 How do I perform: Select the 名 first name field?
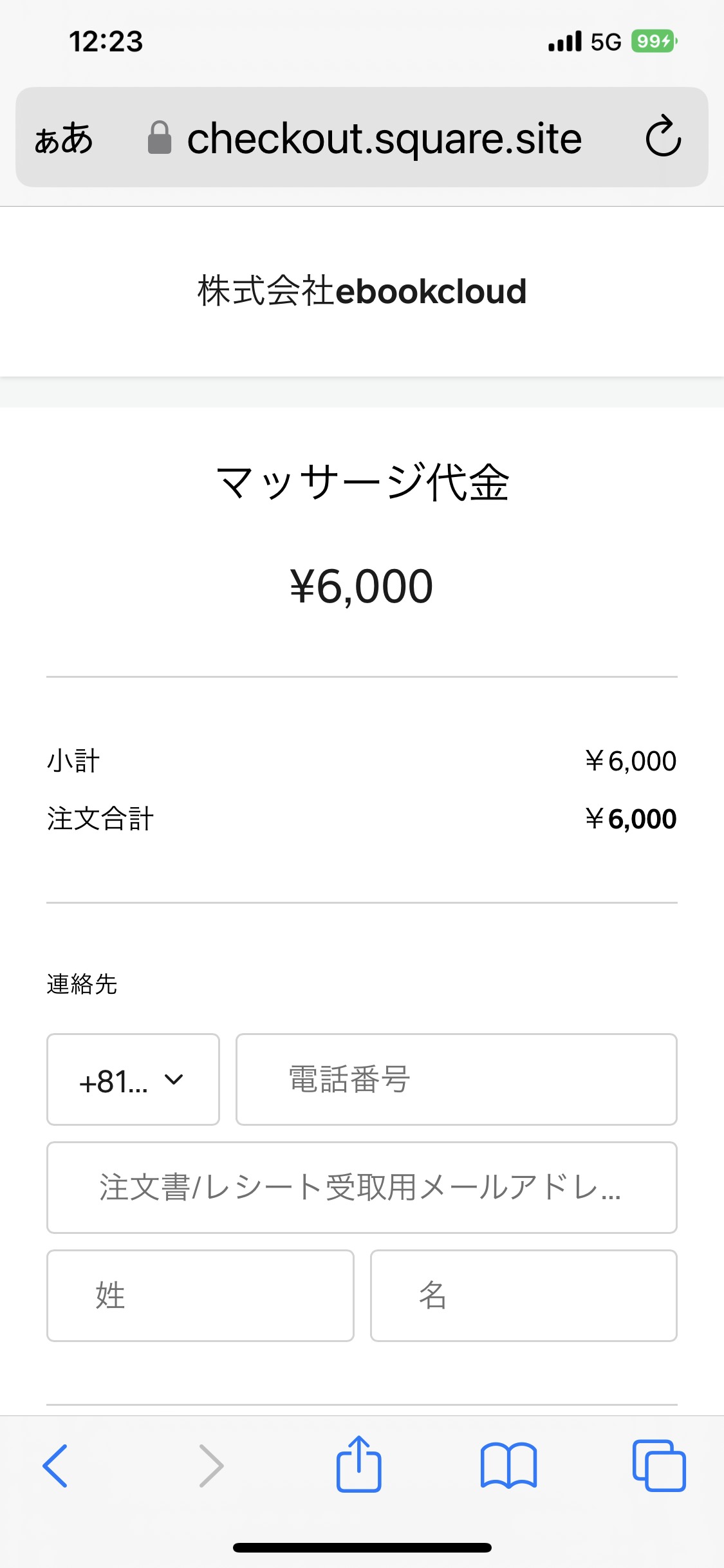(524, 1296)
